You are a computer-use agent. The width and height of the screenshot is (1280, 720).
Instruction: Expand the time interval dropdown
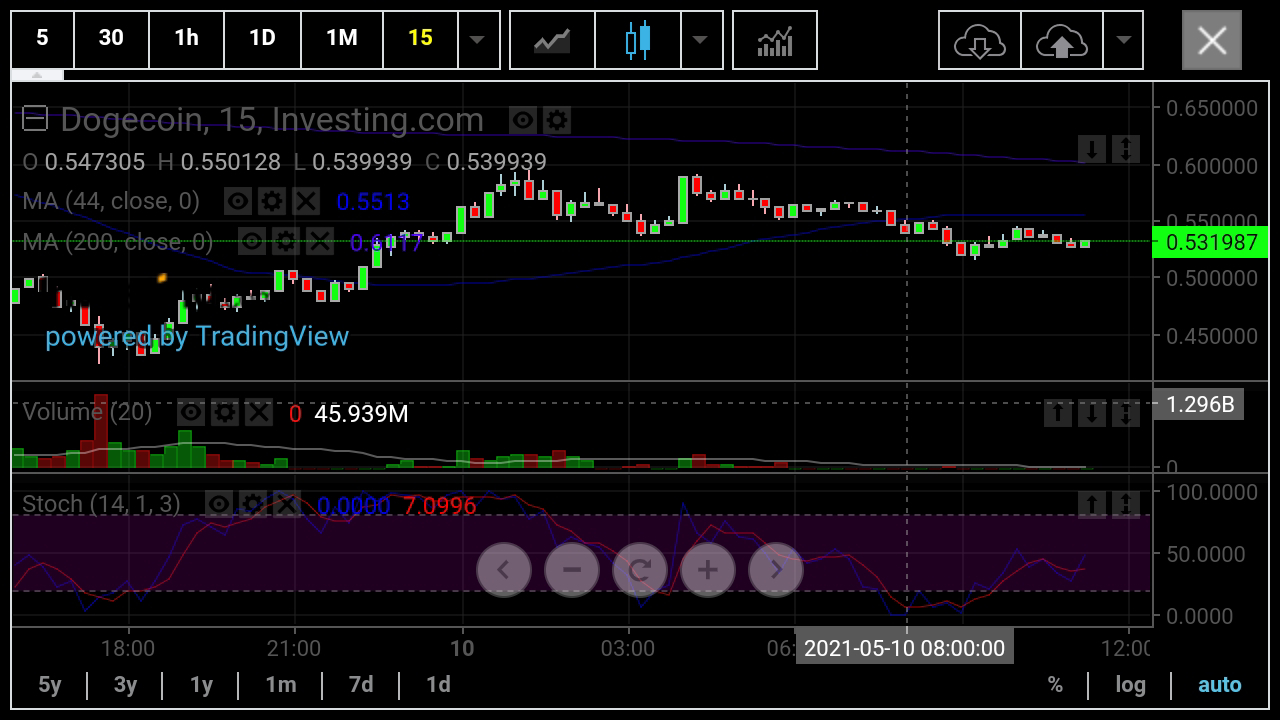coord(478,40)
